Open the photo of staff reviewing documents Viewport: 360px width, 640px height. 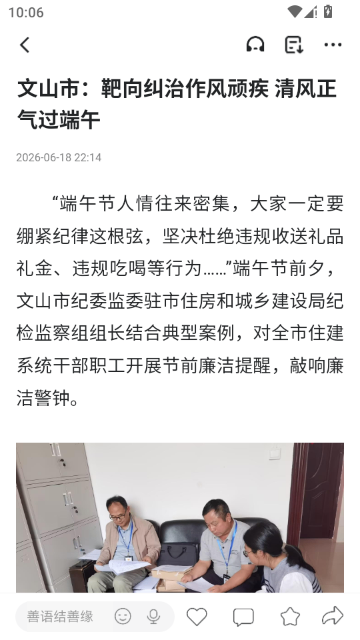pos(180,518)
